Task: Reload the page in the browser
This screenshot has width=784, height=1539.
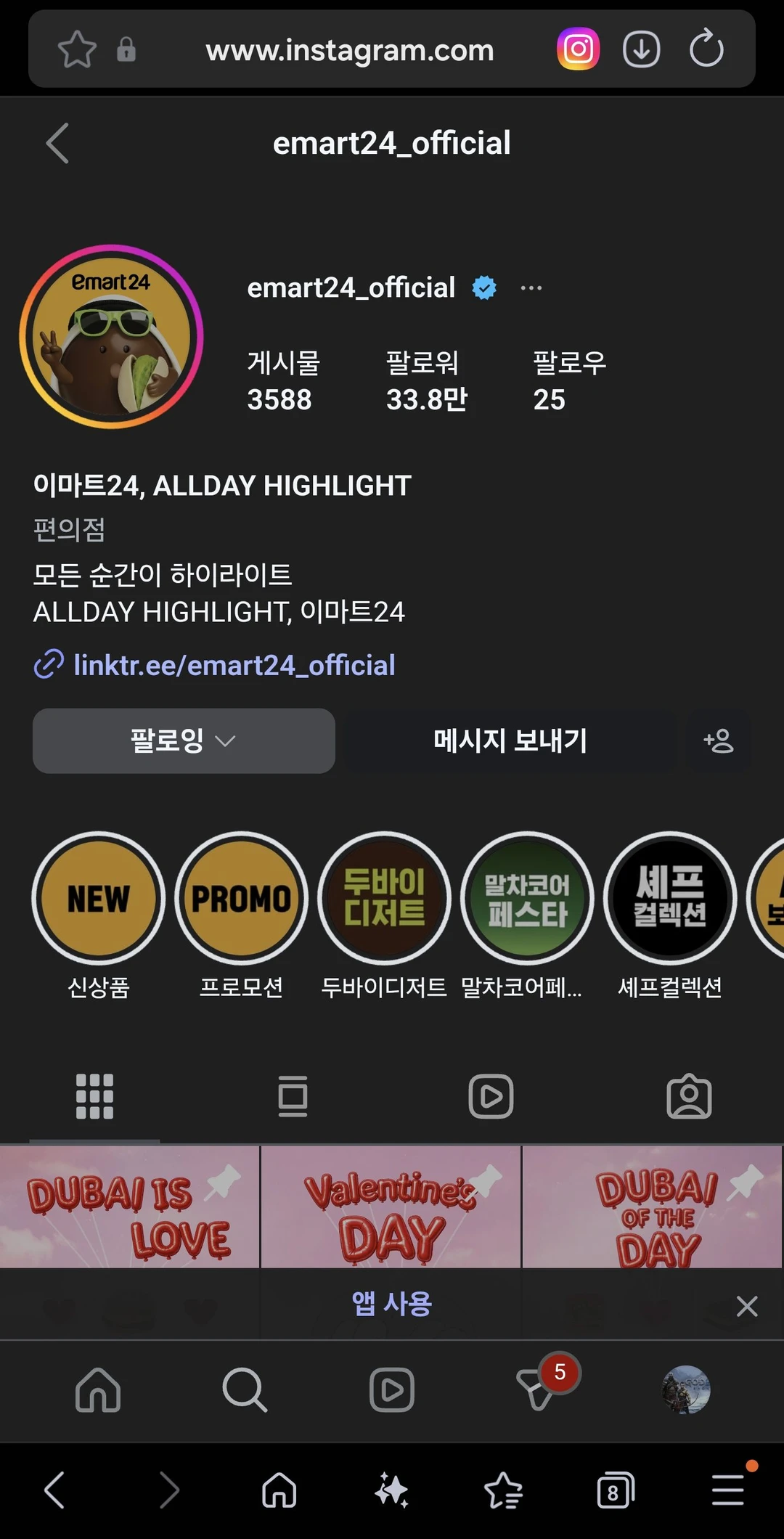Action: click(x=706, y=49)
